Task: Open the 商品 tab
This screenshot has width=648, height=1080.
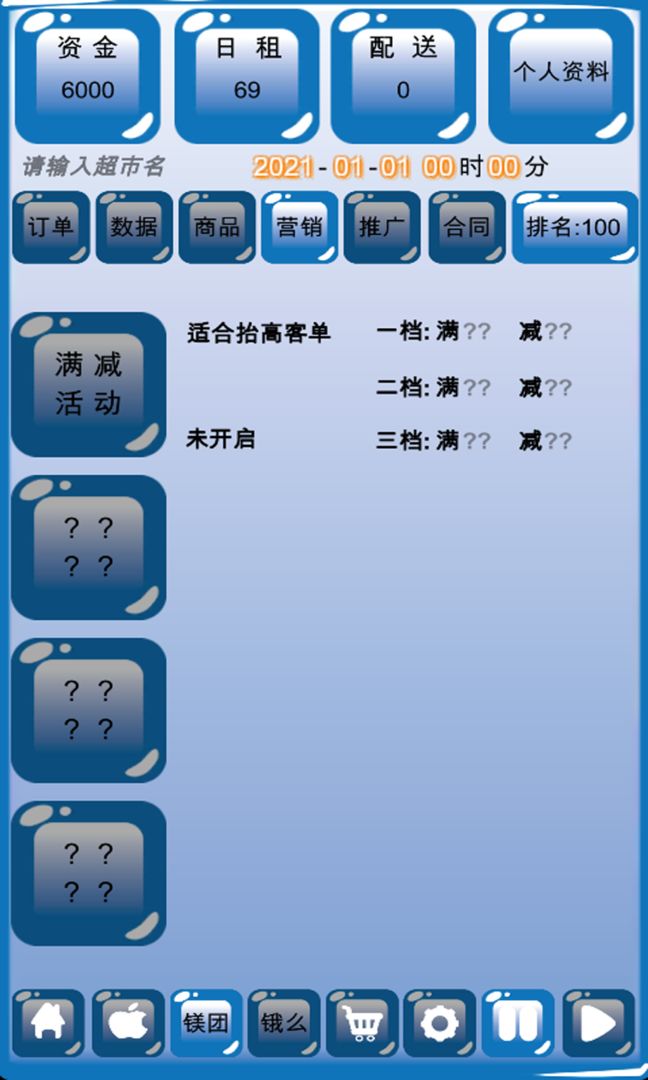Action: pyautogui.click(x=217, y=227)
